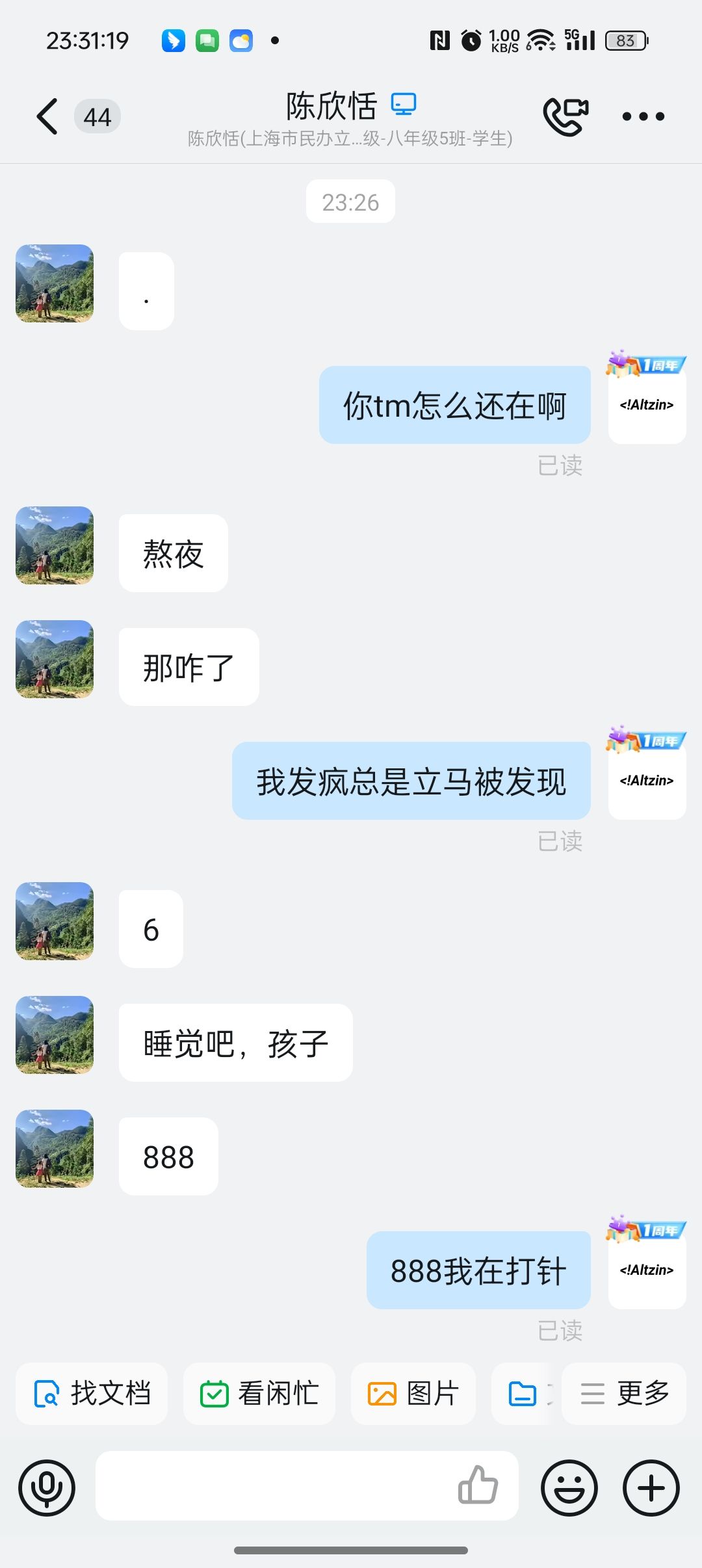Image resolution: width=702 pixels, height=1568 pixels.
Task: Go back to the chat list
Action: pyautogui.click(x=47, y=117)
